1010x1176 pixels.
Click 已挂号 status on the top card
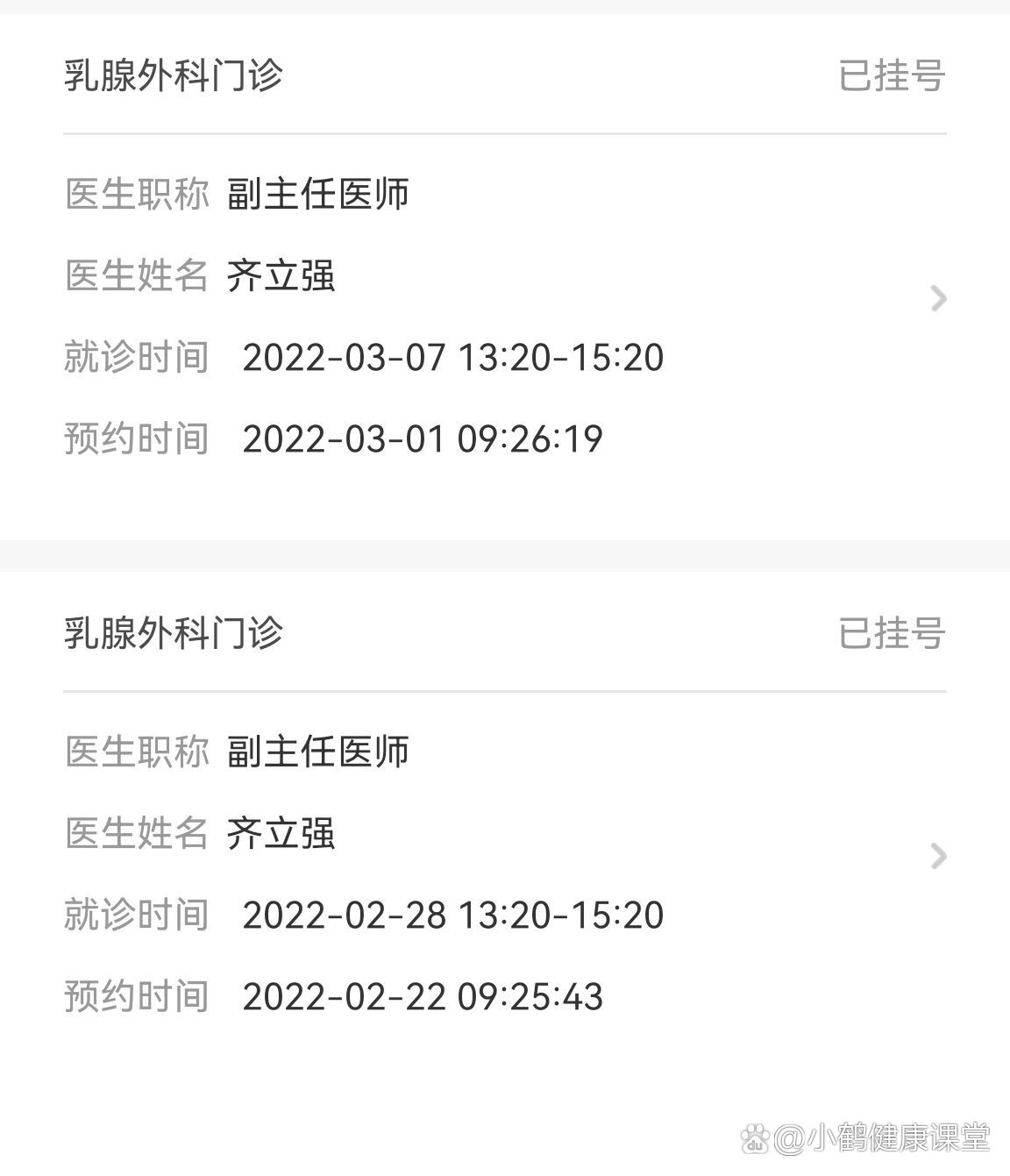pos(890,77)
